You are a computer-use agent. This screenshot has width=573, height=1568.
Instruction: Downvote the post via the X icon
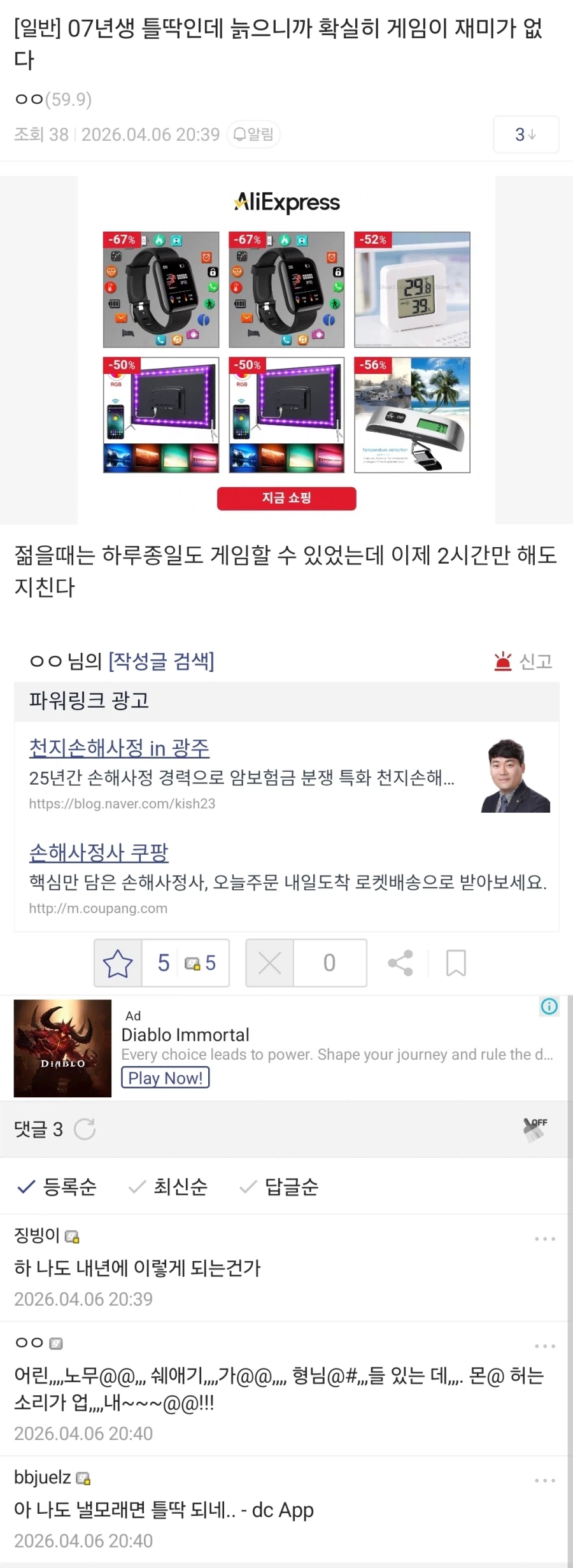[268, 963]
